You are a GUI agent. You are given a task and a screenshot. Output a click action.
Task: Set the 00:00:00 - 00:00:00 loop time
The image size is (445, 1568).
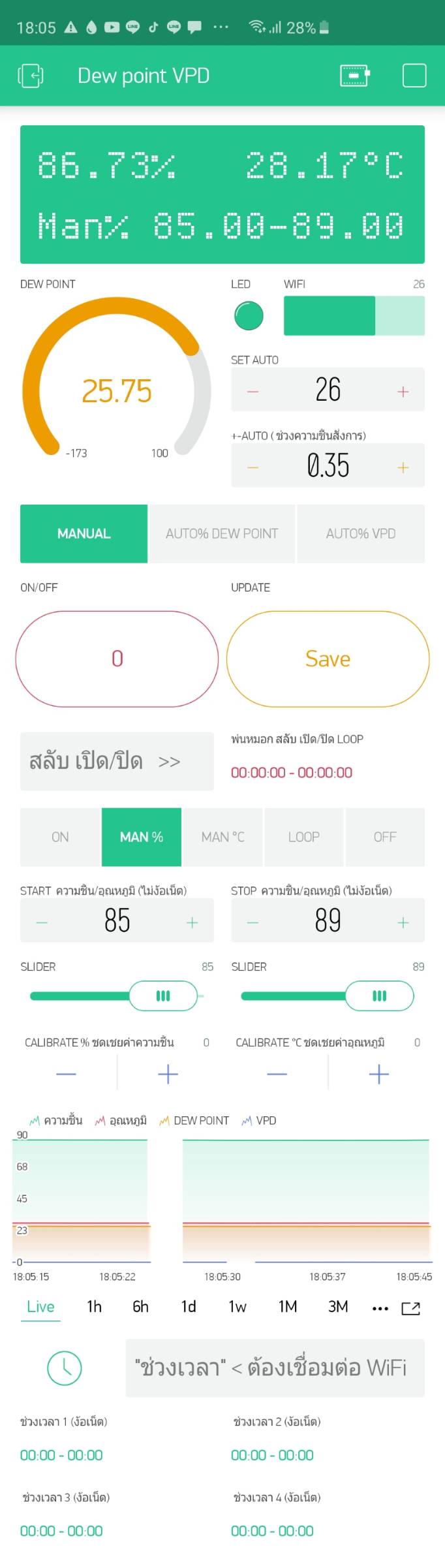[x=292, y=772]
